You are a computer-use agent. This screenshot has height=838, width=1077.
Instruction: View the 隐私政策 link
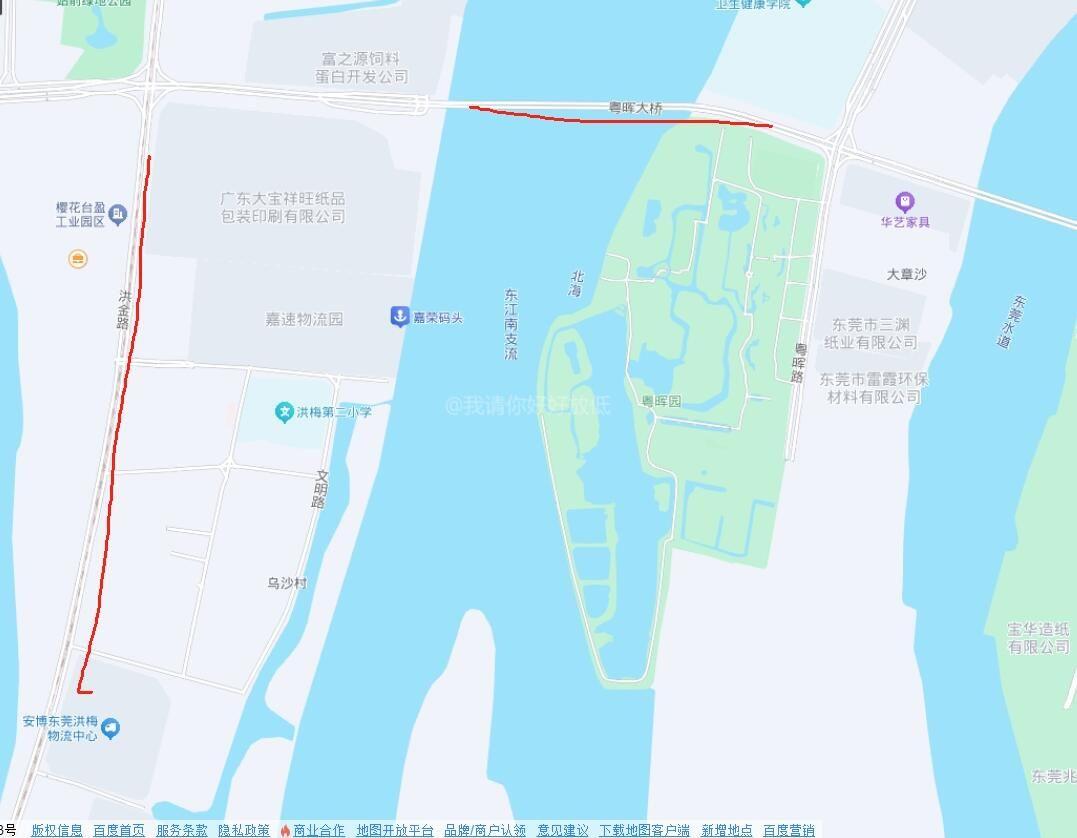[244, 830]
